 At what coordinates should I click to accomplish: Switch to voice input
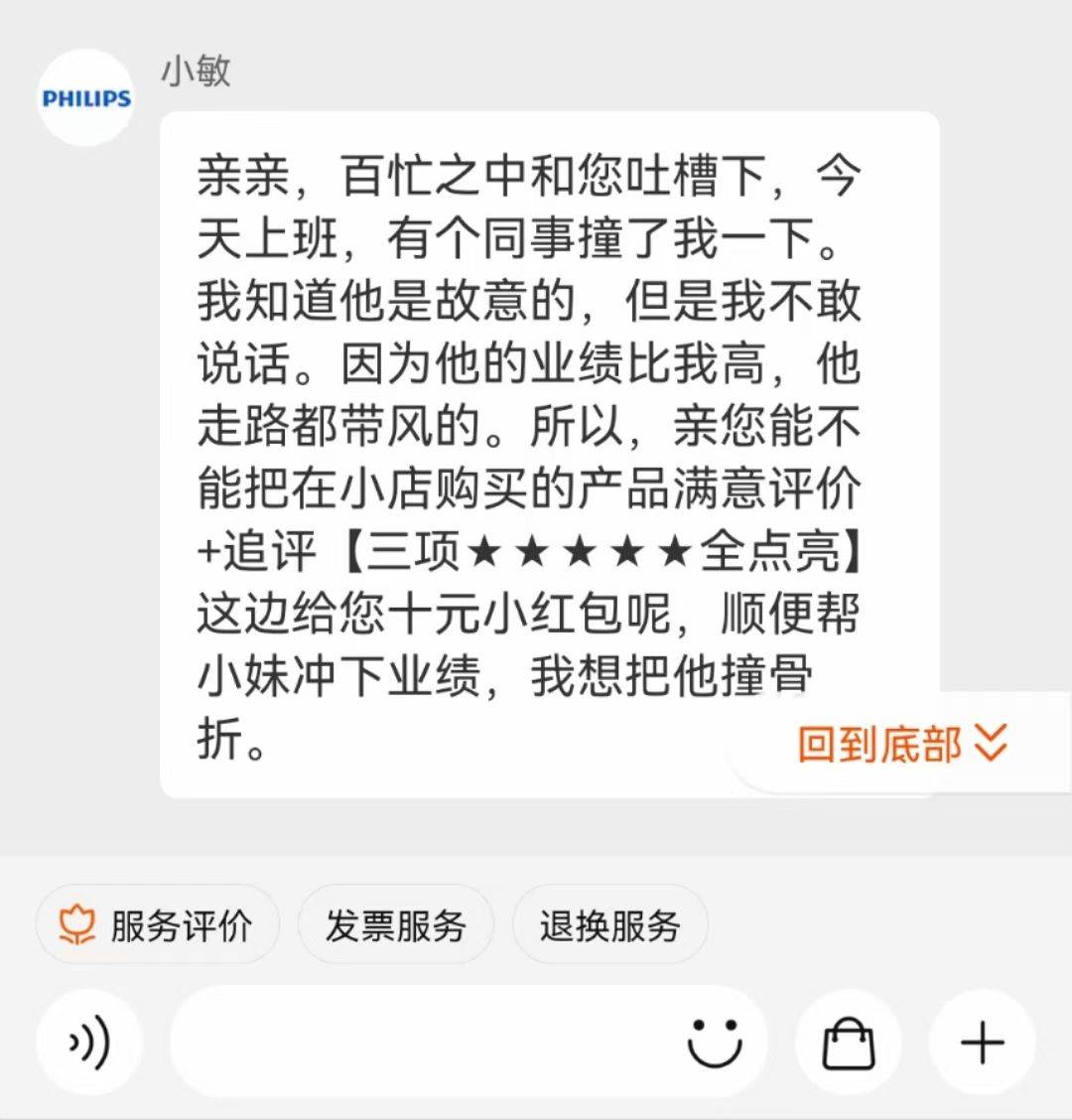tap(88, 1043)
